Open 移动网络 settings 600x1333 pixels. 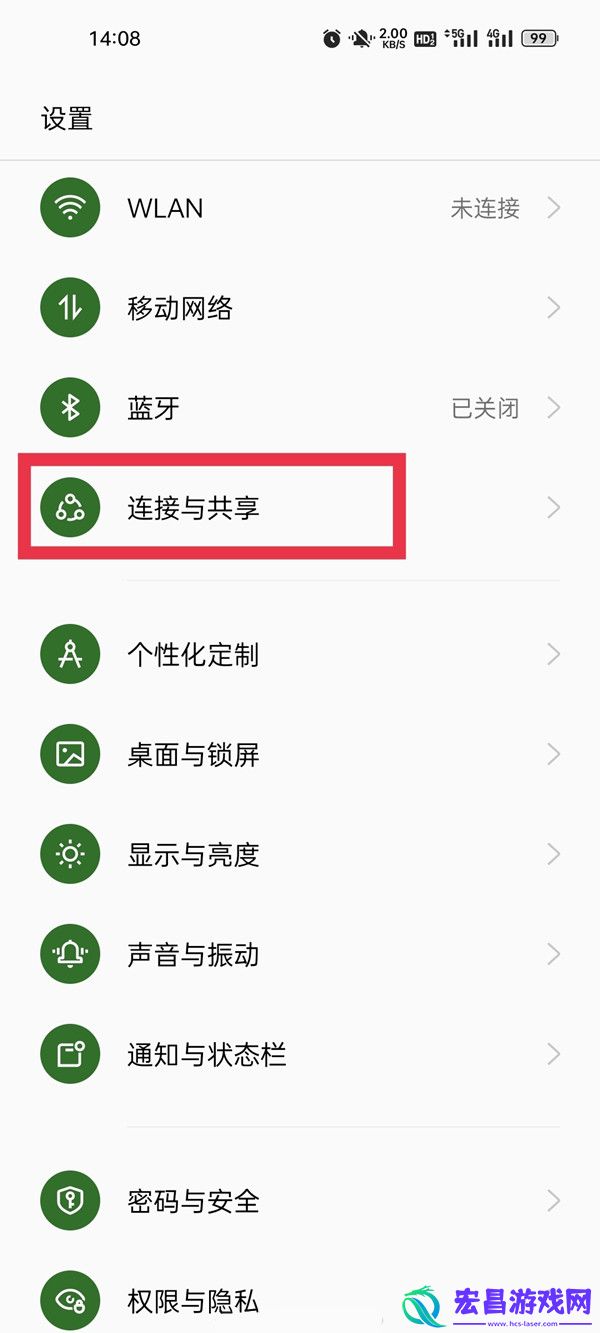(x=300, y=308)
